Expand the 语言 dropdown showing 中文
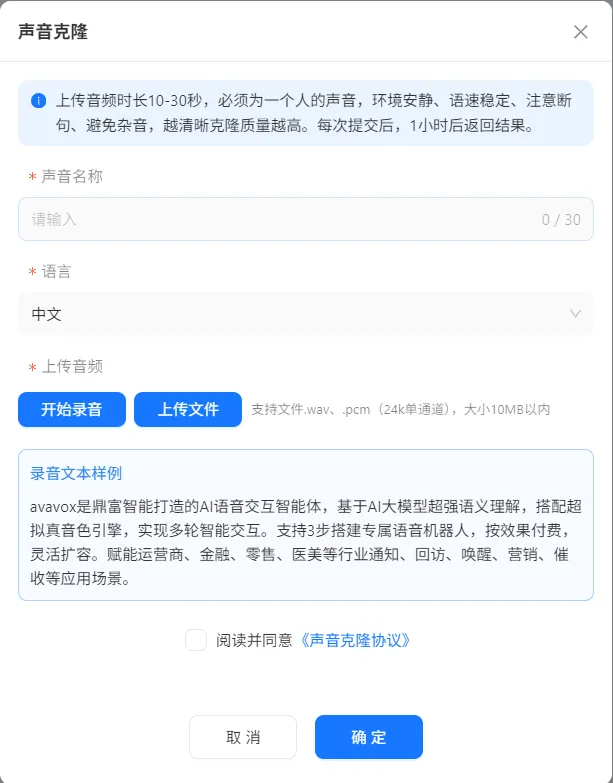 305,314
